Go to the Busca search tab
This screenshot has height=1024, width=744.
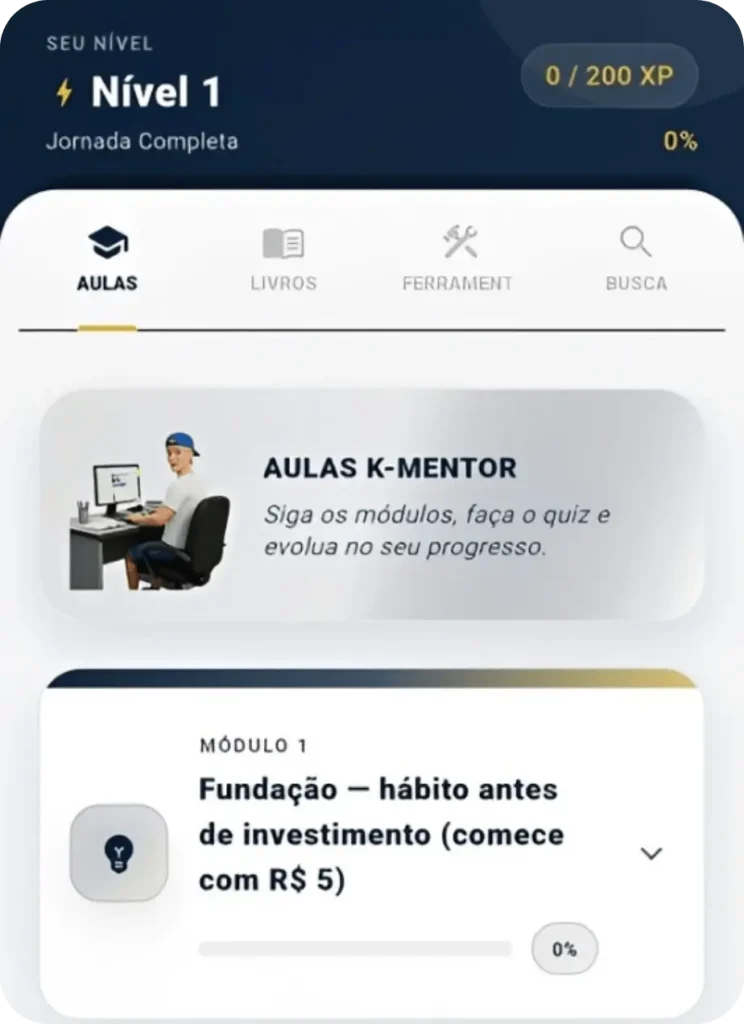tap(636, 259)
